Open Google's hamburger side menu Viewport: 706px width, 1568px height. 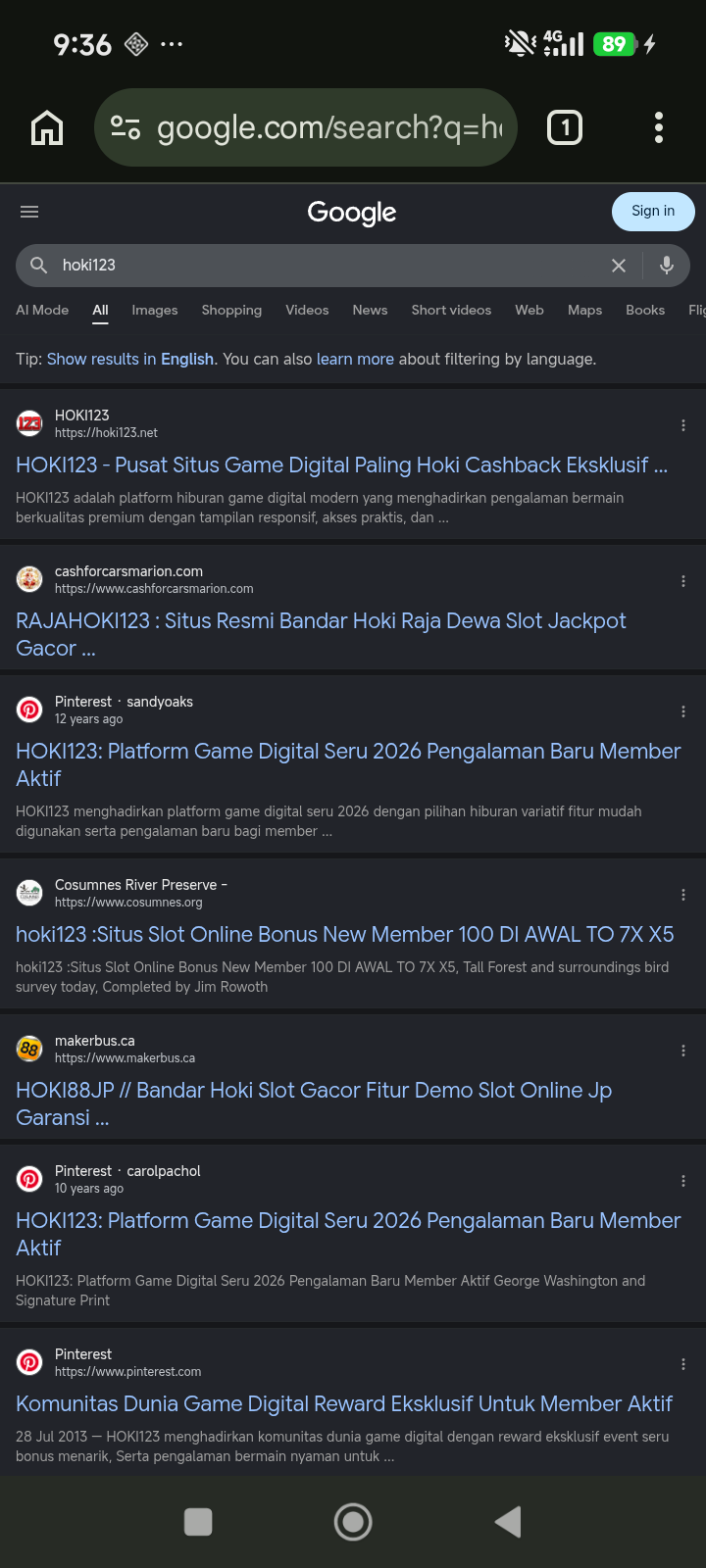click(x=29, y=212)
